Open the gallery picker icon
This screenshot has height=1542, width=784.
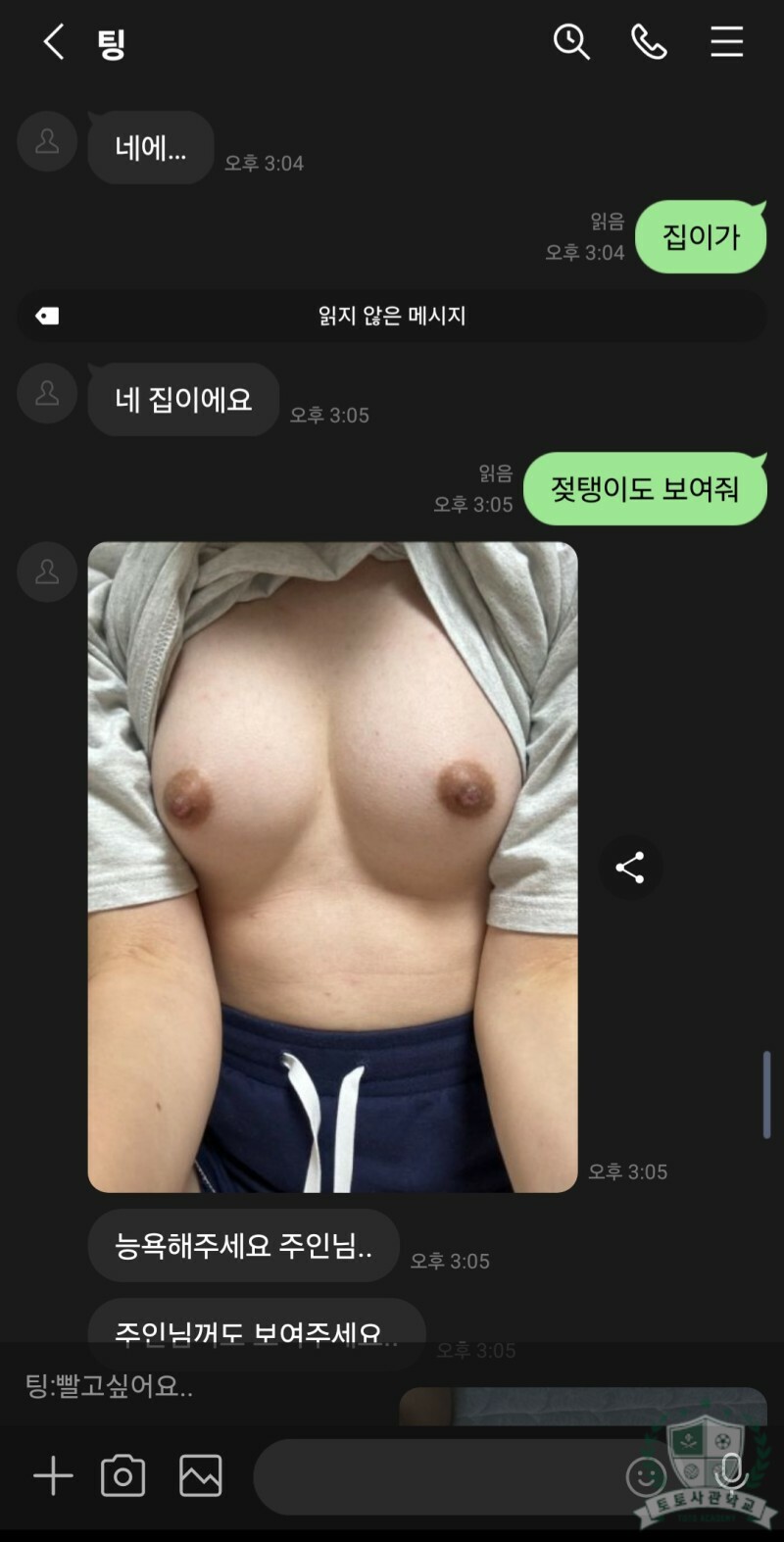200,1475
